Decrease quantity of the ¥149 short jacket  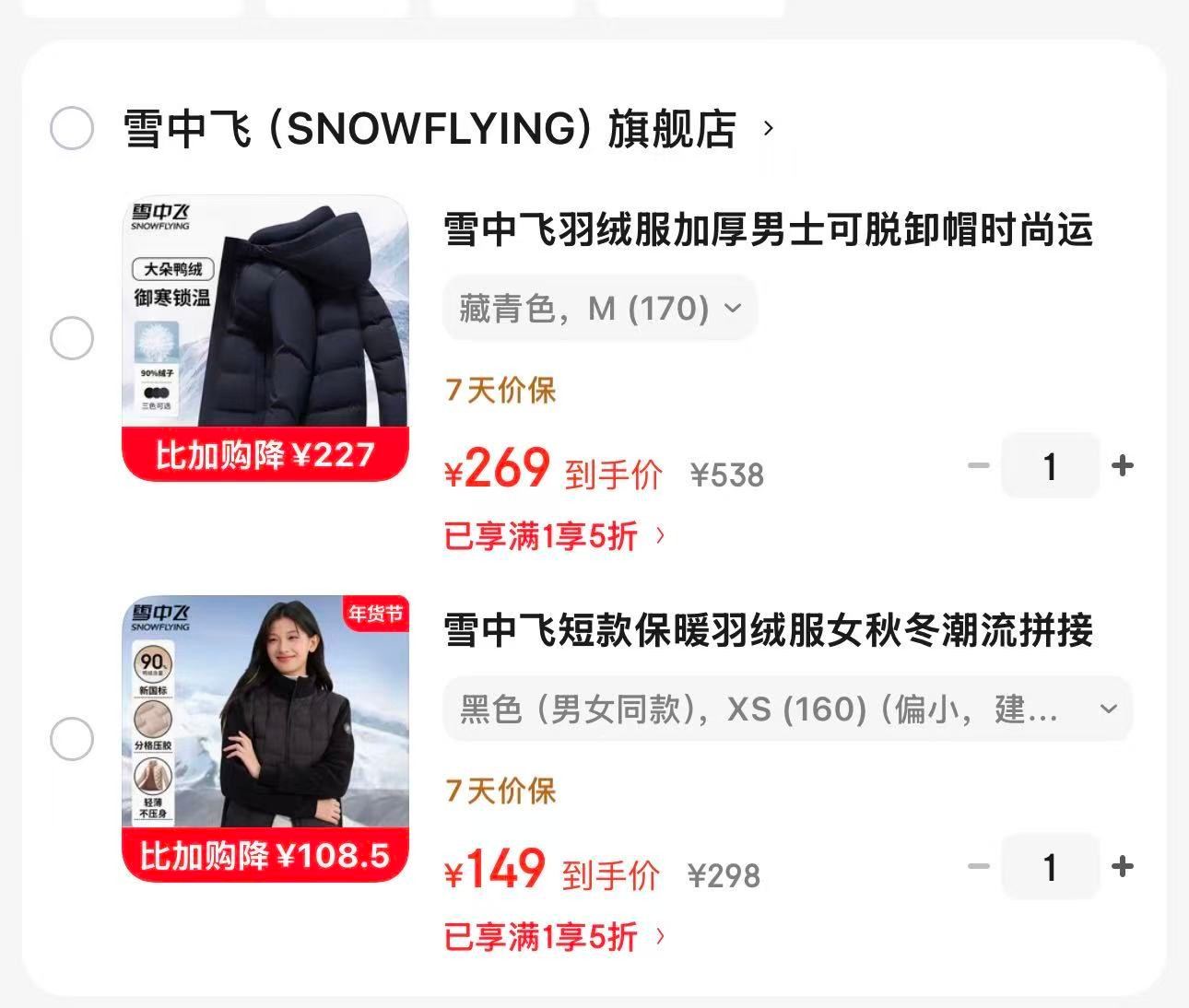979,867
